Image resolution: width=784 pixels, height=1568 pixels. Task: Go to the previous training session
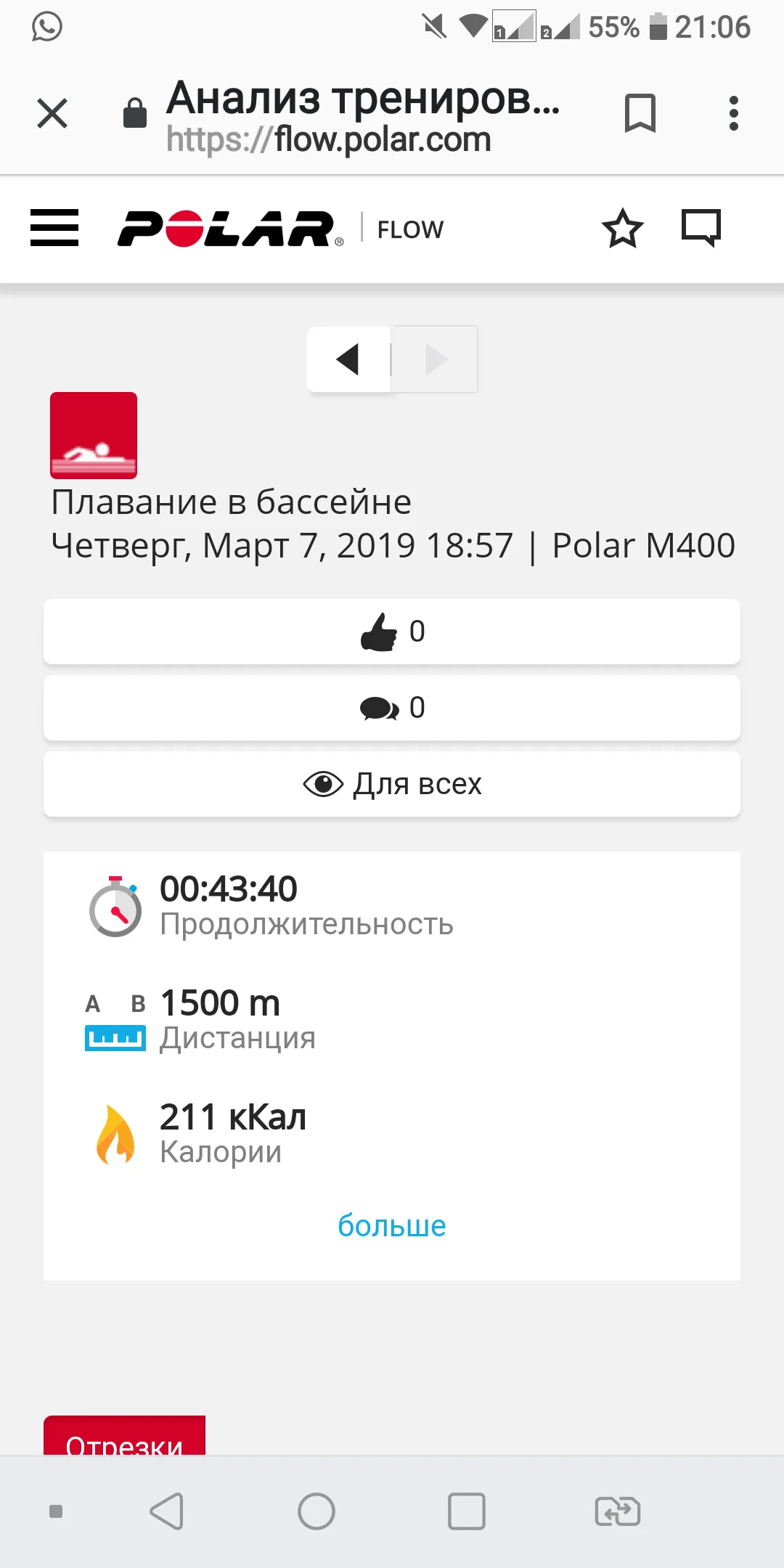pos(349,359)
